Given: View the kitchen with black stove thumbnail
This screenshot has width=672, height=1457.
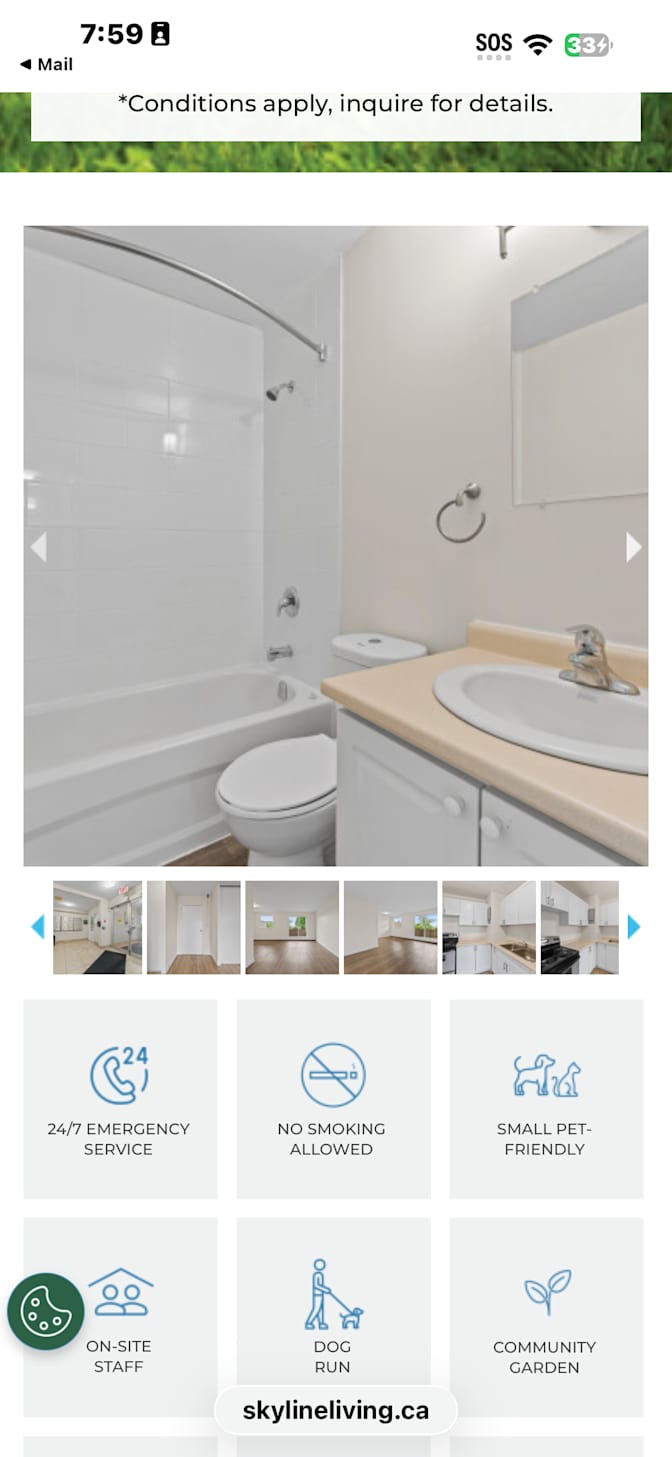Looking at the screenshot, I should point(579,927).
